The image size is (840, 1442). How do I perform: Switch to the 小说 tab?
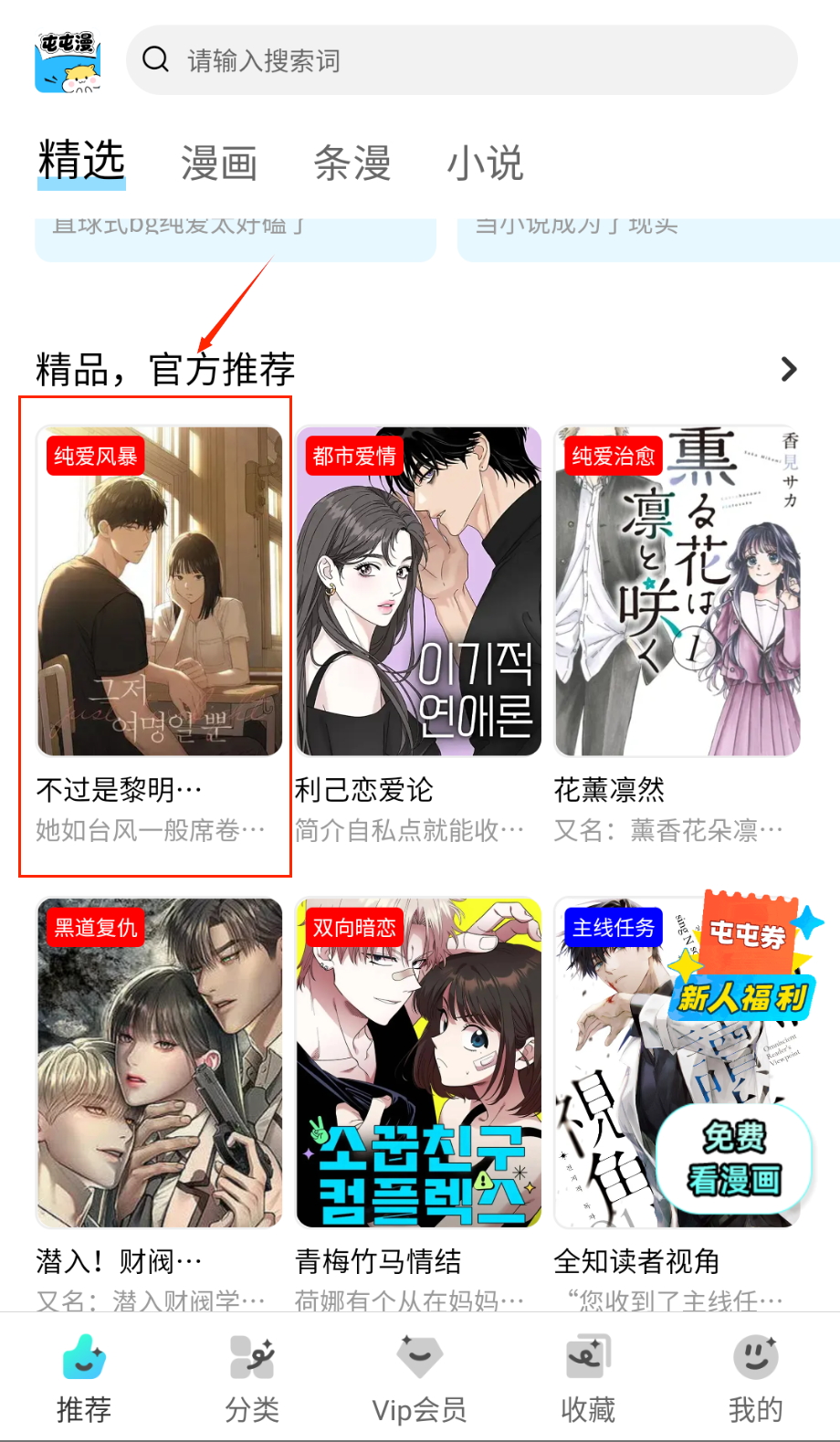point(485,164)
